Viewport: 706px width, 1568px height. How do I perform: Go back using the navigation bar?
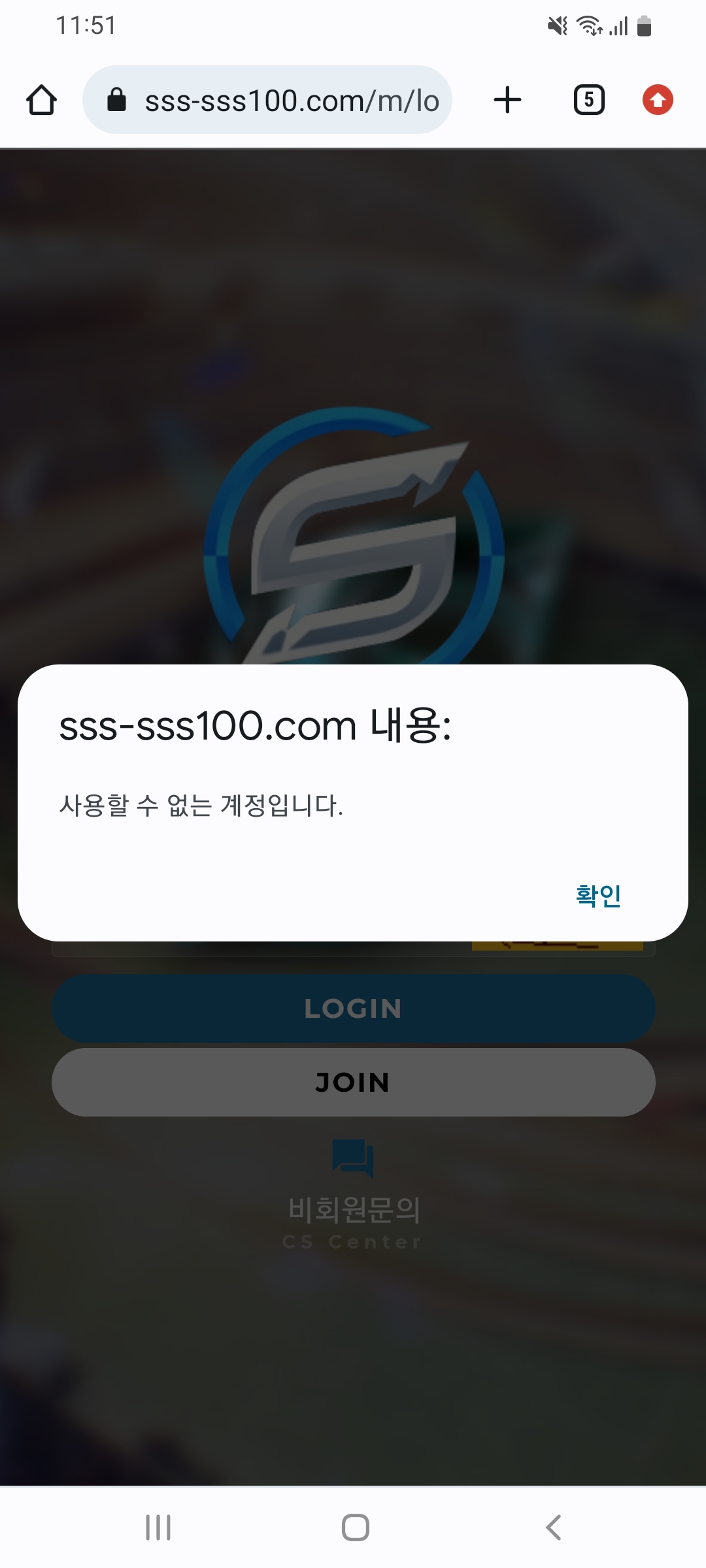(553, 1527)
